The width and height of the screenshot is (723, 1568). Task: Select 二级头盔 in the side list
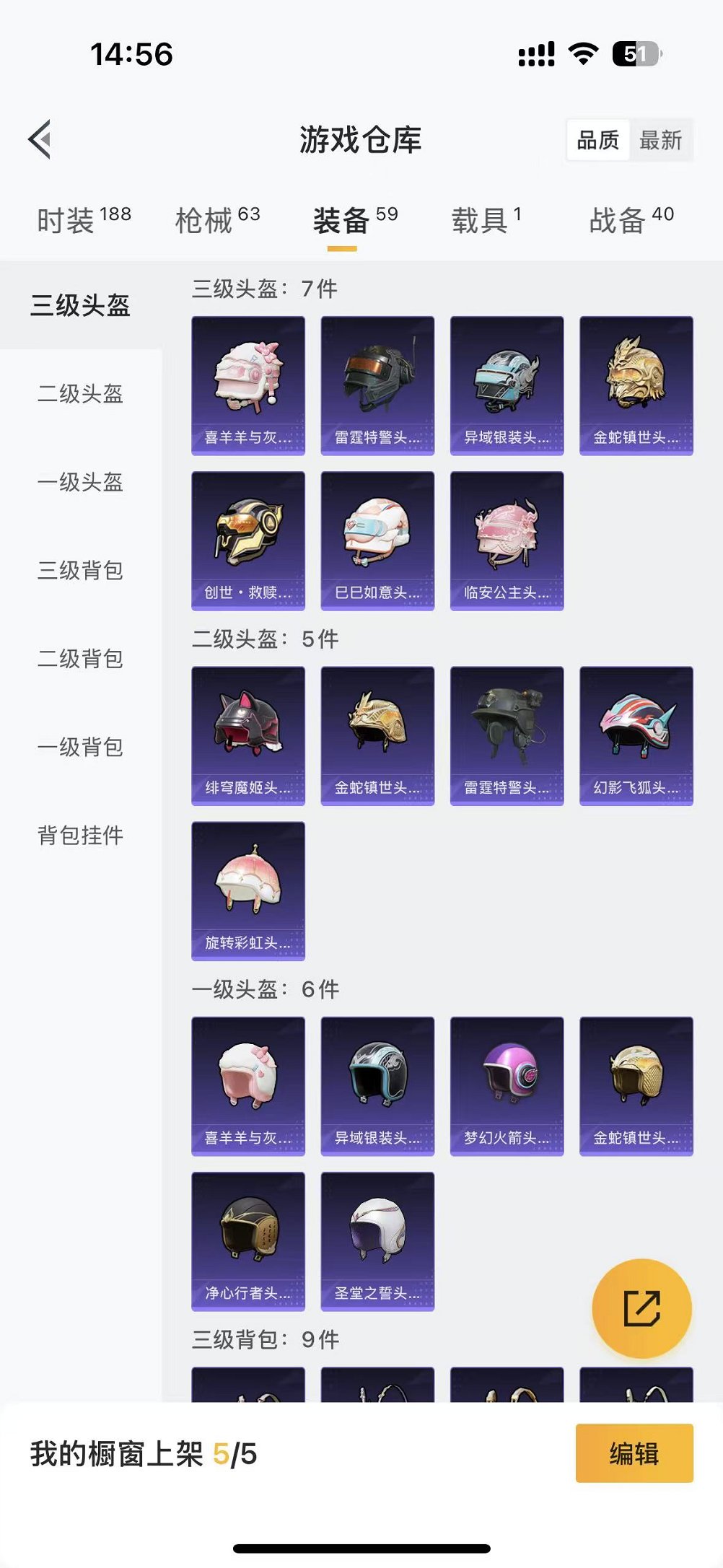click(80, 394)
